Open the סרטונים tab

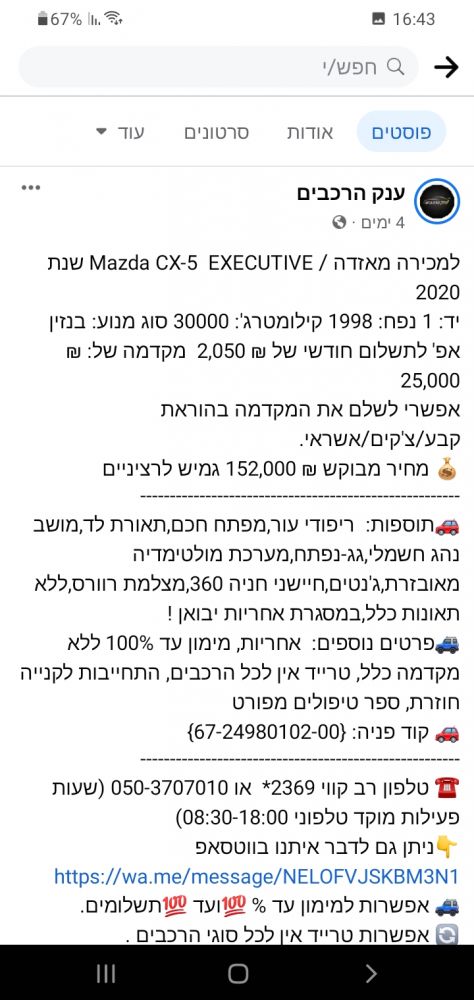[x=216, y=133]
